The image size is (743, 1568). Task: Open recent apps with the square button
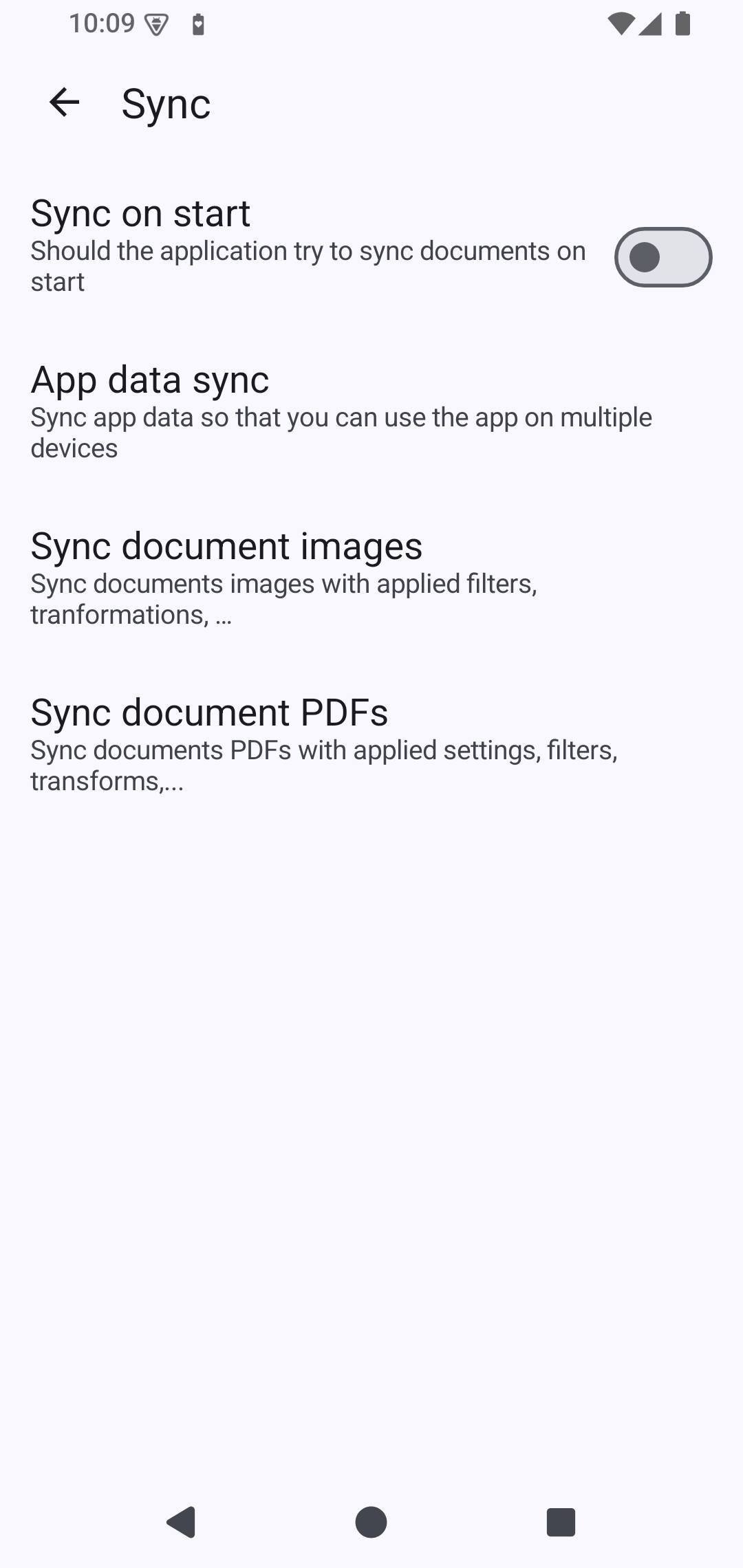[x=561, y=1521]
